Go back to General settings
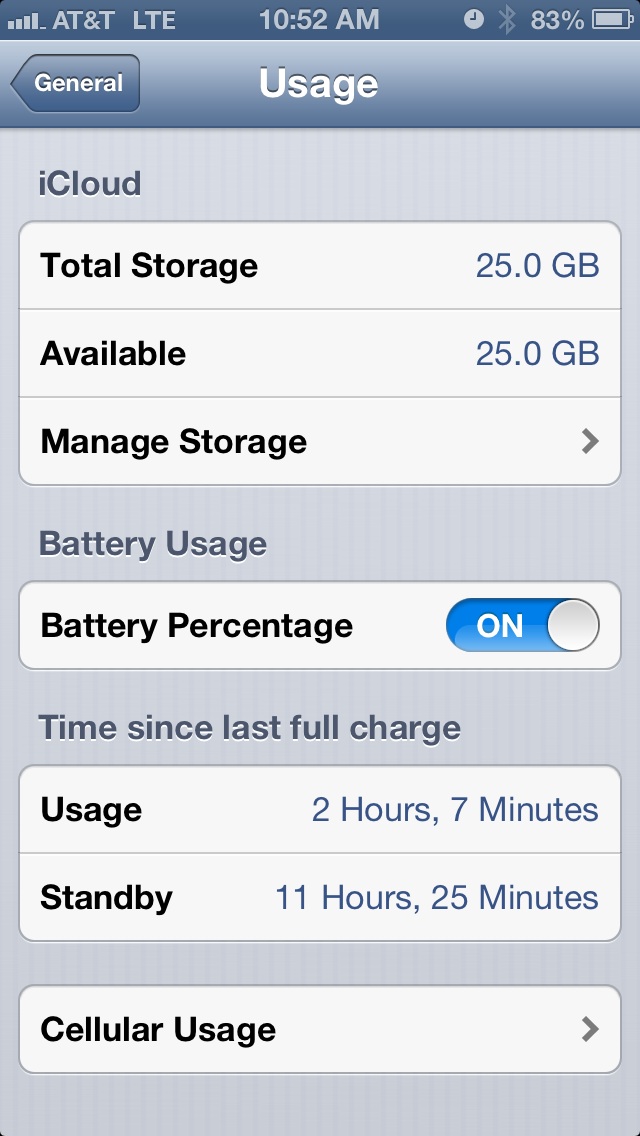The width and height of the screenshot is (640, 1136). (x=75, y=83)
